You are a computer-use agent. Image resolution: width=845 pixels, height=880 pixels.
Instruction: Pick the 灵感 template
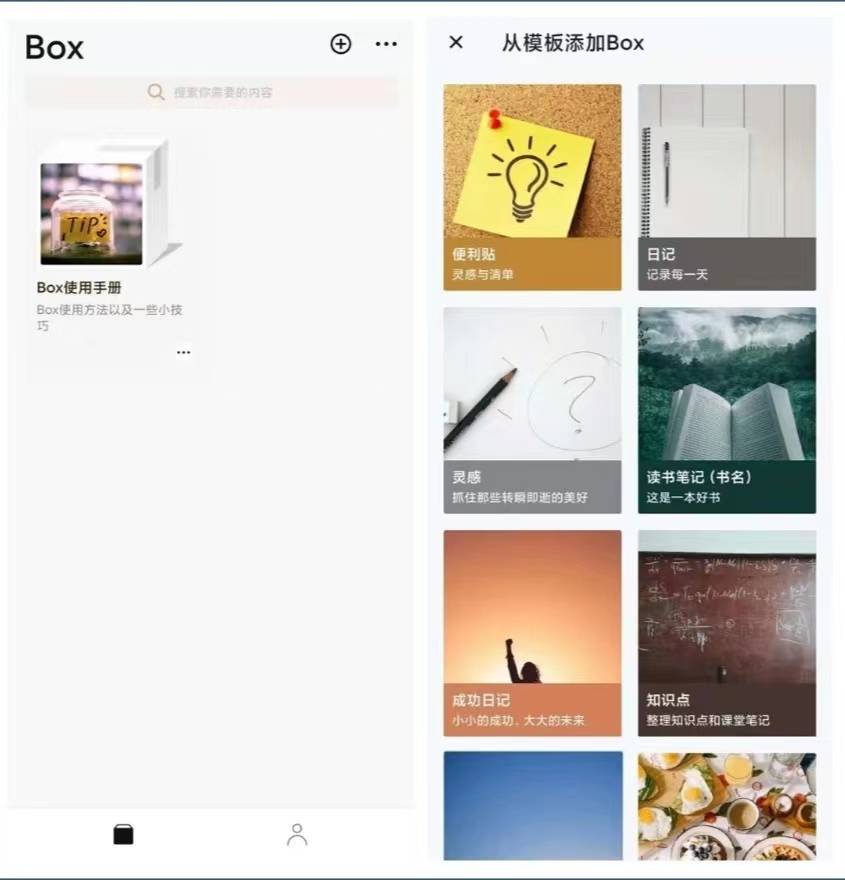(532, 410)
